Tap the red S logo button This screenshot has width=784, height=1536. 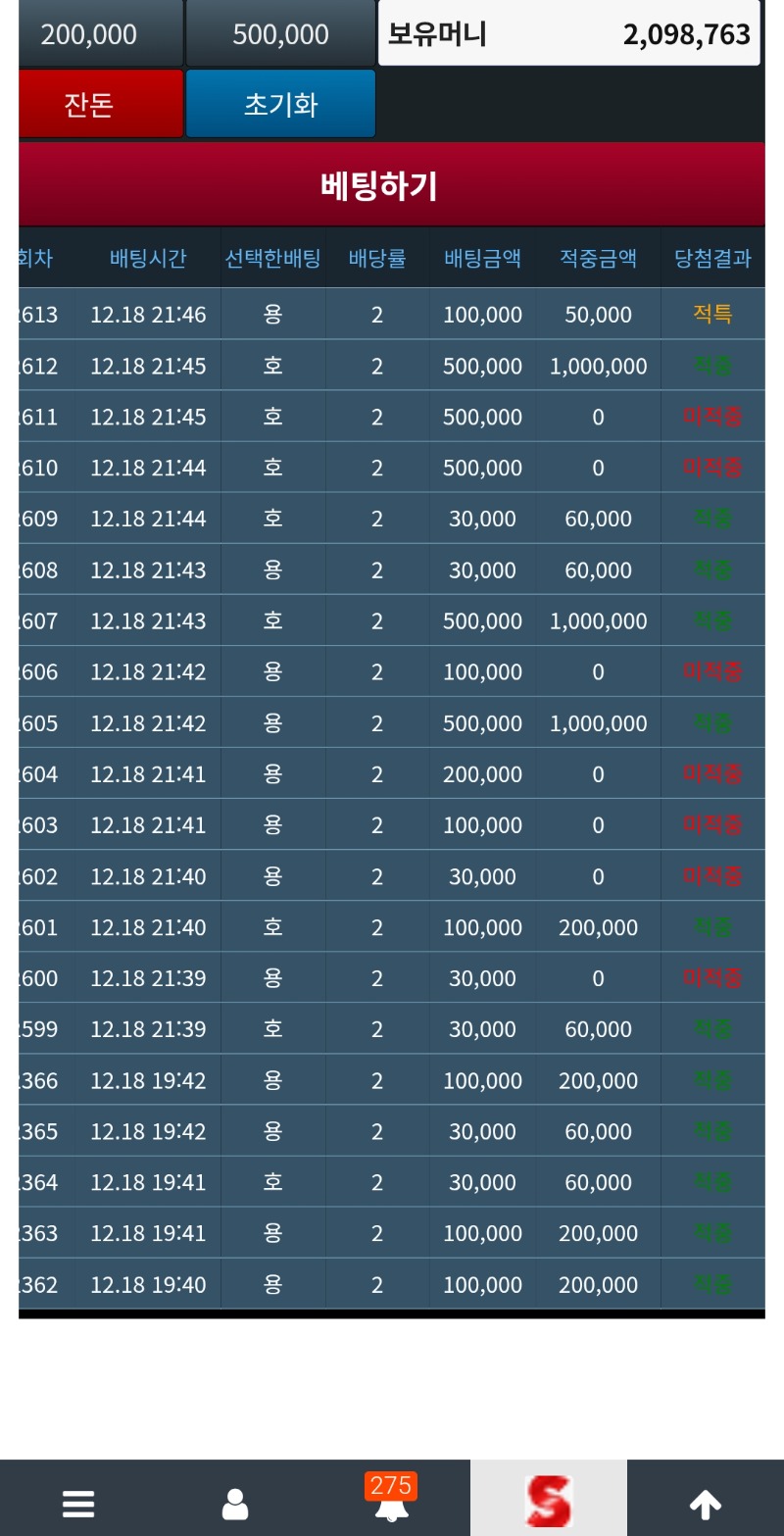548,1500
